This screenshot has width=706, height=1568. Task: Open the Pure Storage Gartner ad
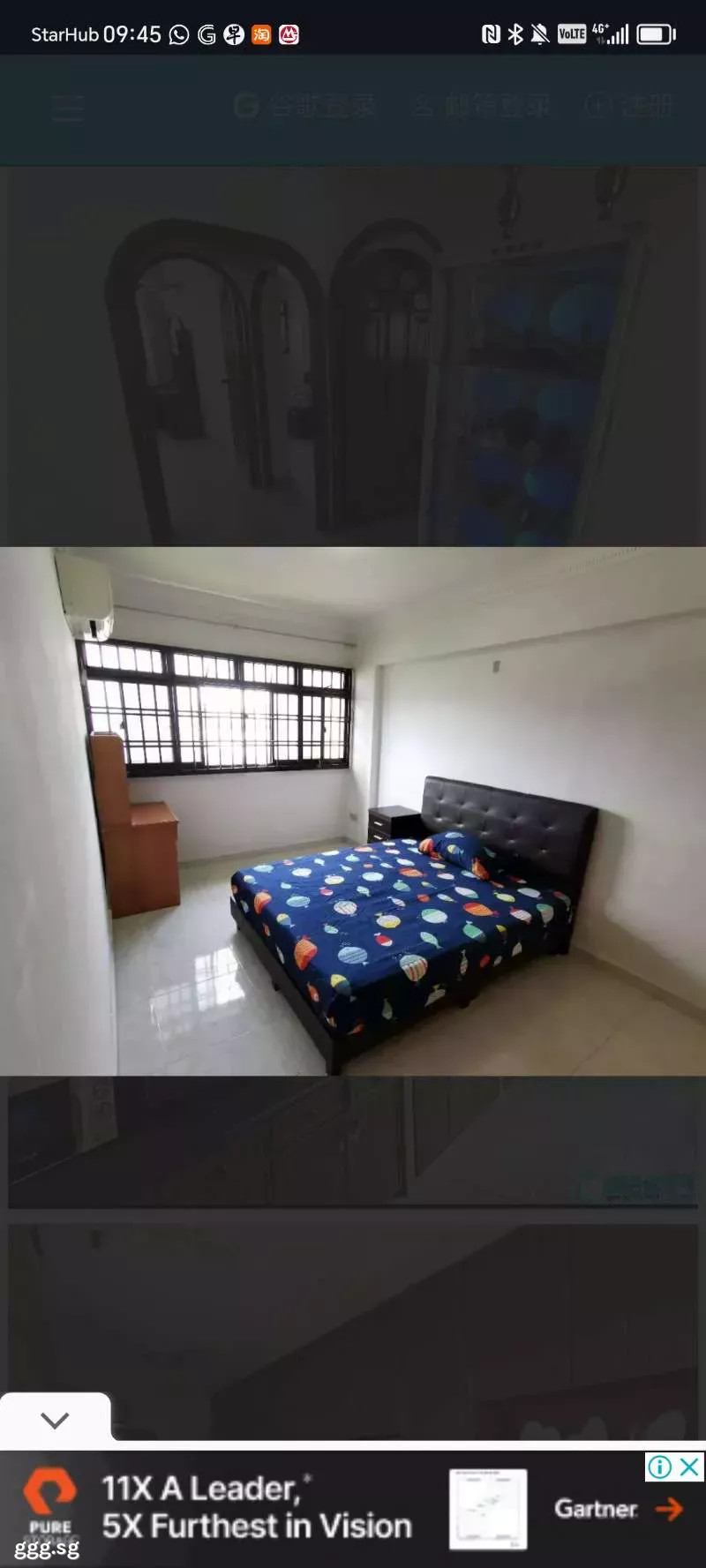pos(353,1508)
